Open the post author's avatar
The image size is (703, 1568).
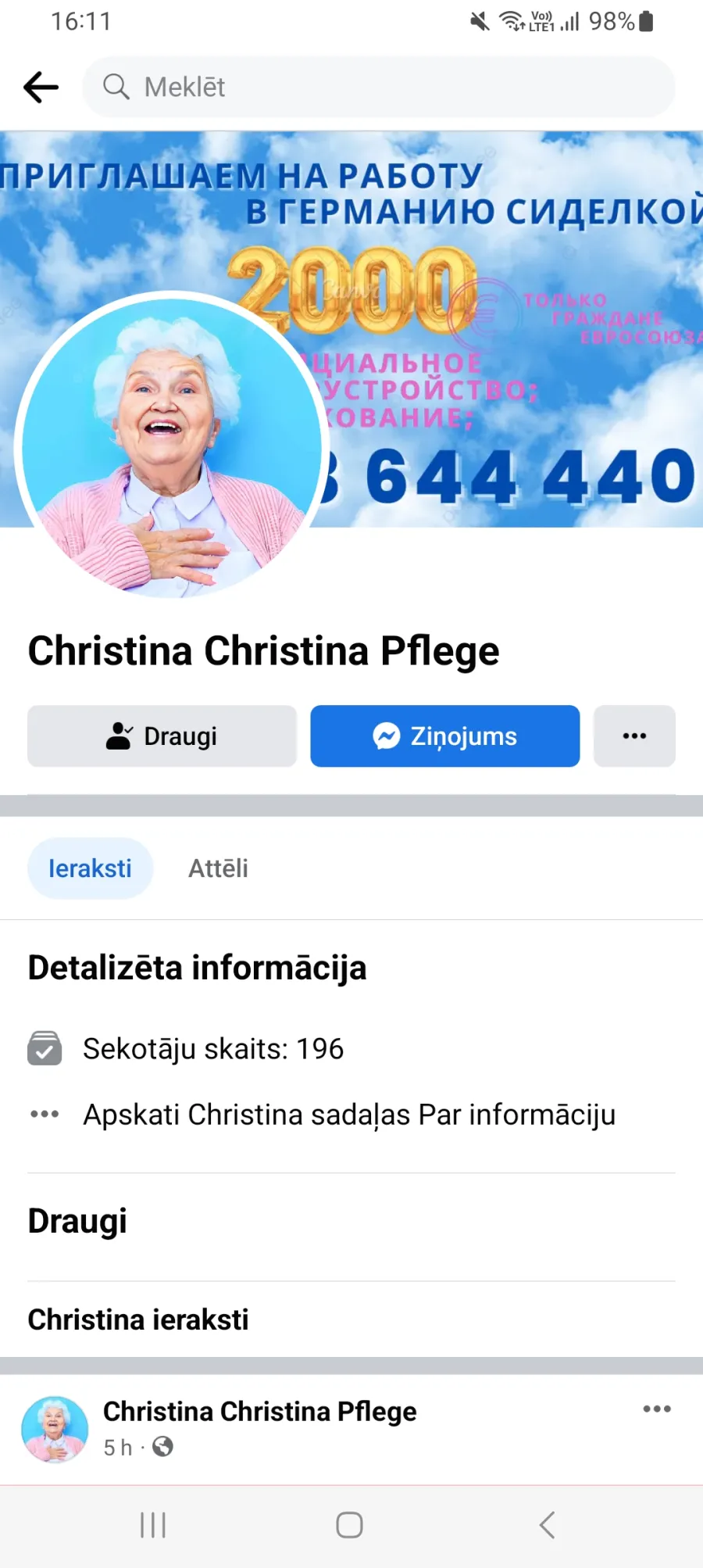55,1429
